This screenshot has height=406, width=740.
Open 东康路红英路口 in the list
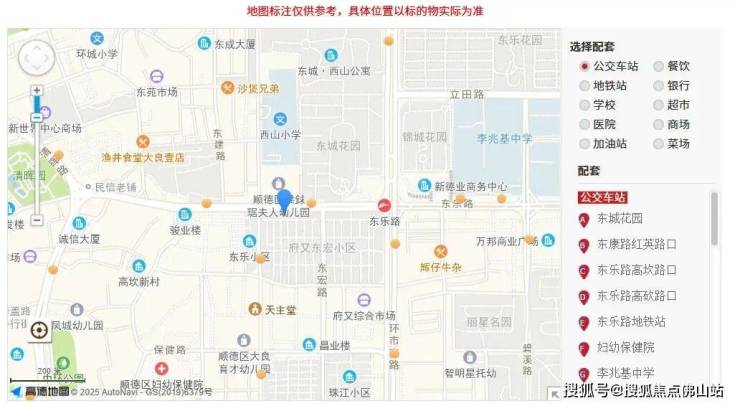pos(636,244)
